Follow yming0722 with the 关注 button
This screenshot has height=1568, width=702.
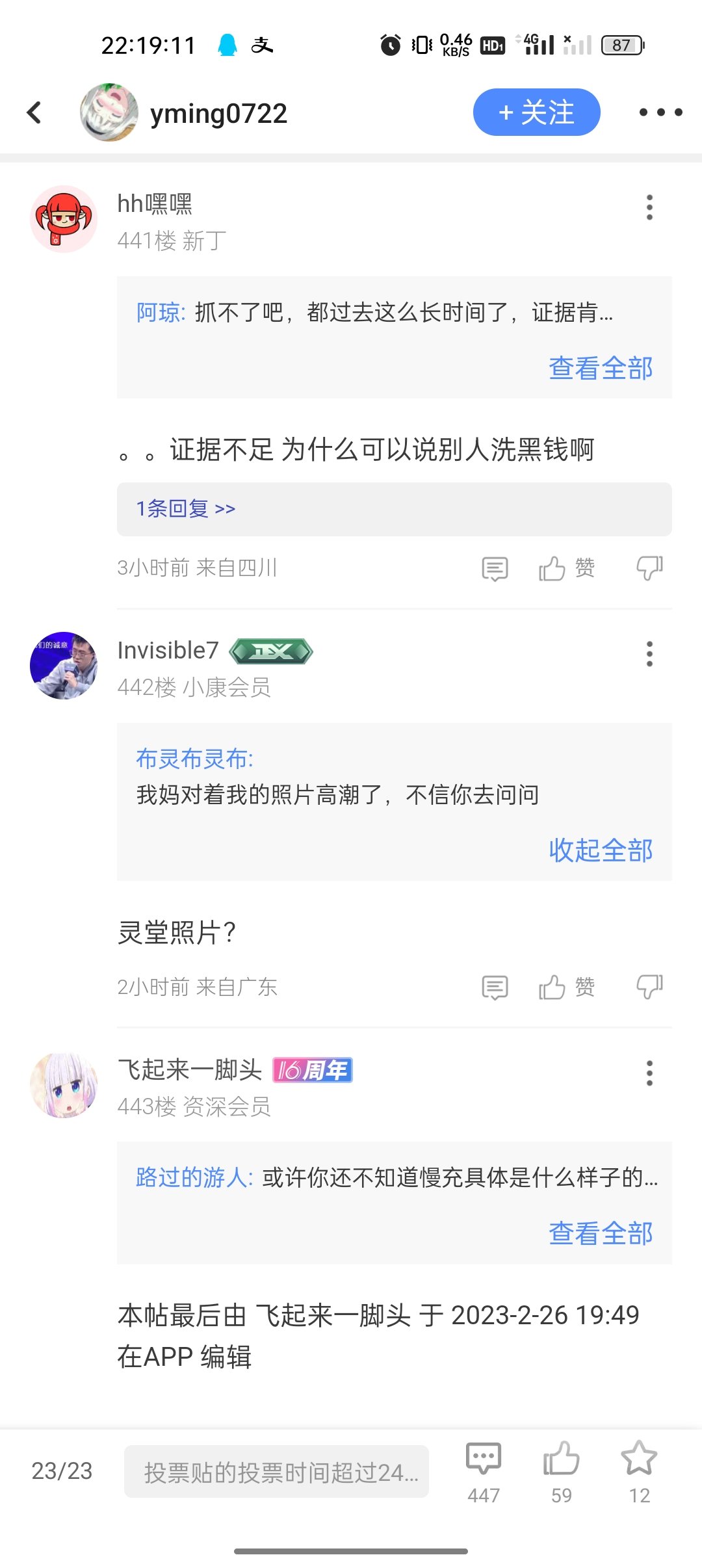[x=536, y=112]
